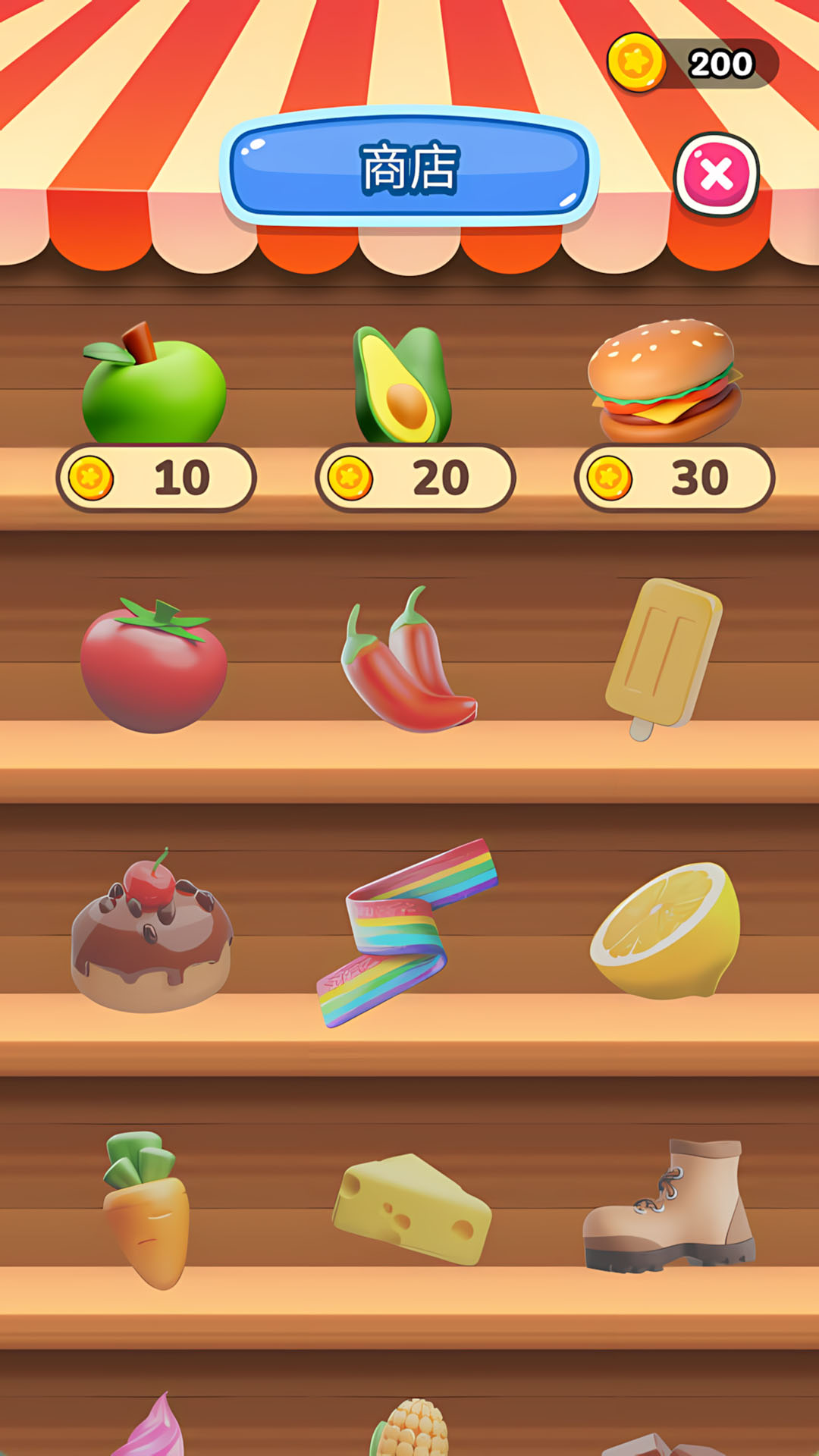Select the hiking boot item
819x1456 pixels.
pos(671,1198)
